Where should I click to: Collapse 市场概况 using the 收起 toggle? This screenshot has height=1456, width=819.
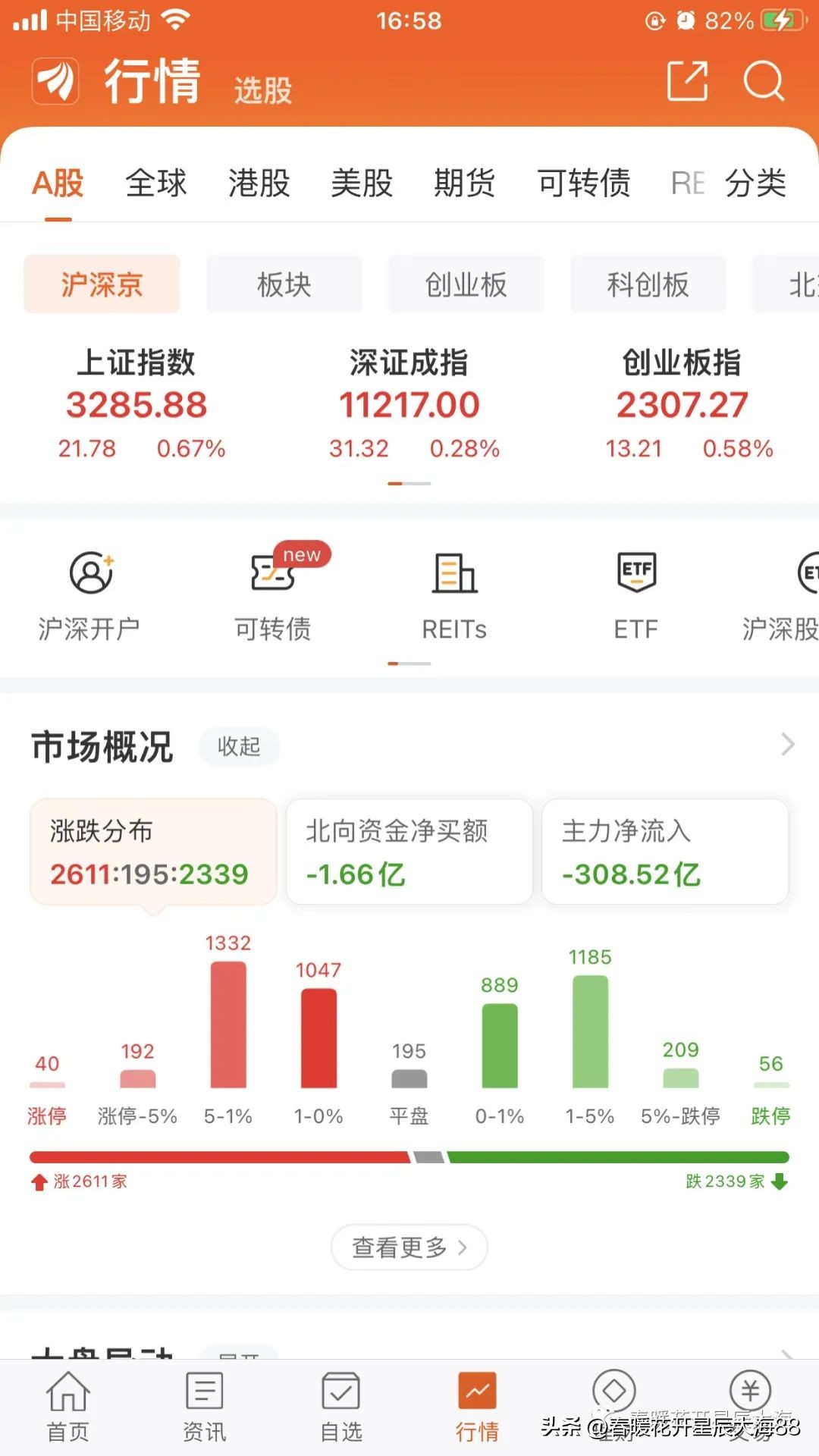(x=238, y=746)
